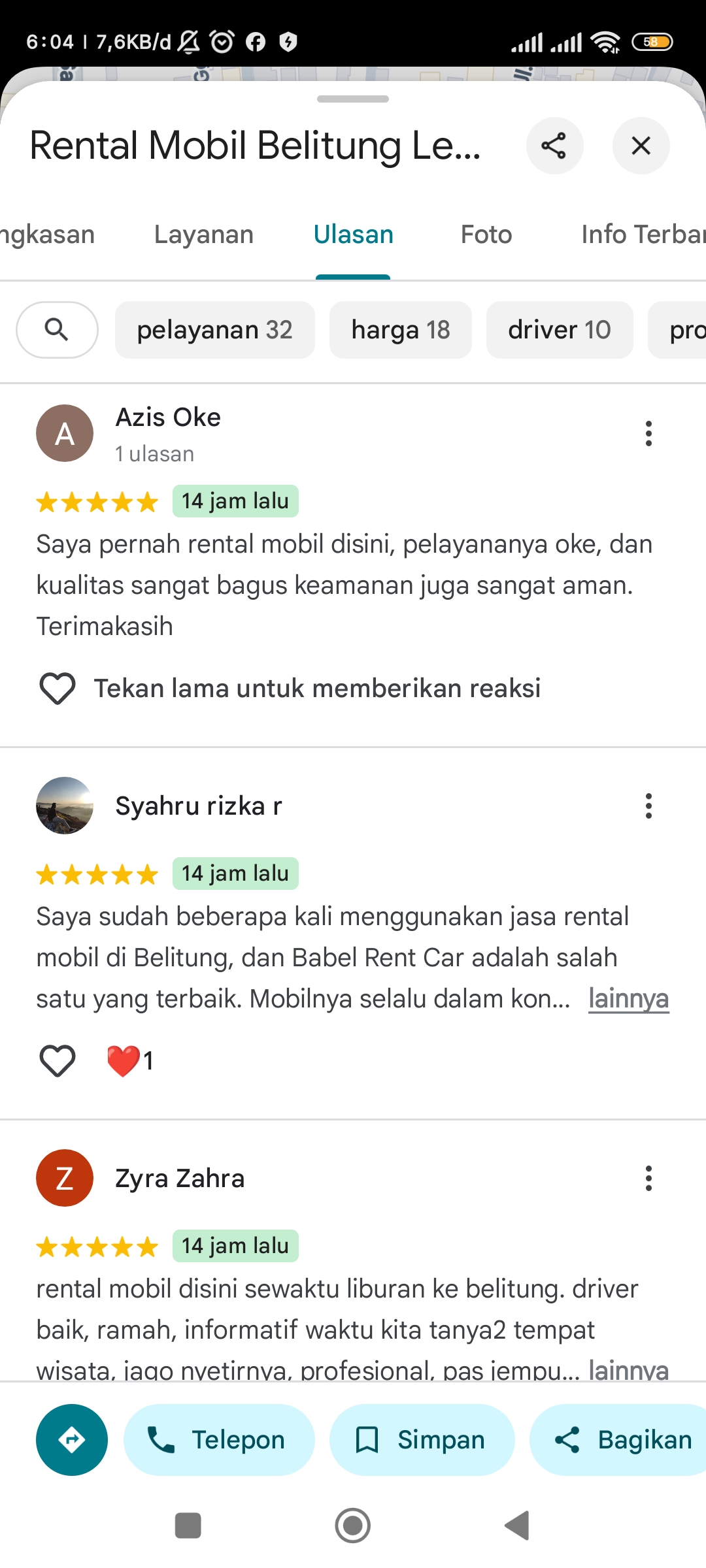The image size is (706, 1568).
Task: Like Syahru rizka r's review
Action: coord(58,1060)
